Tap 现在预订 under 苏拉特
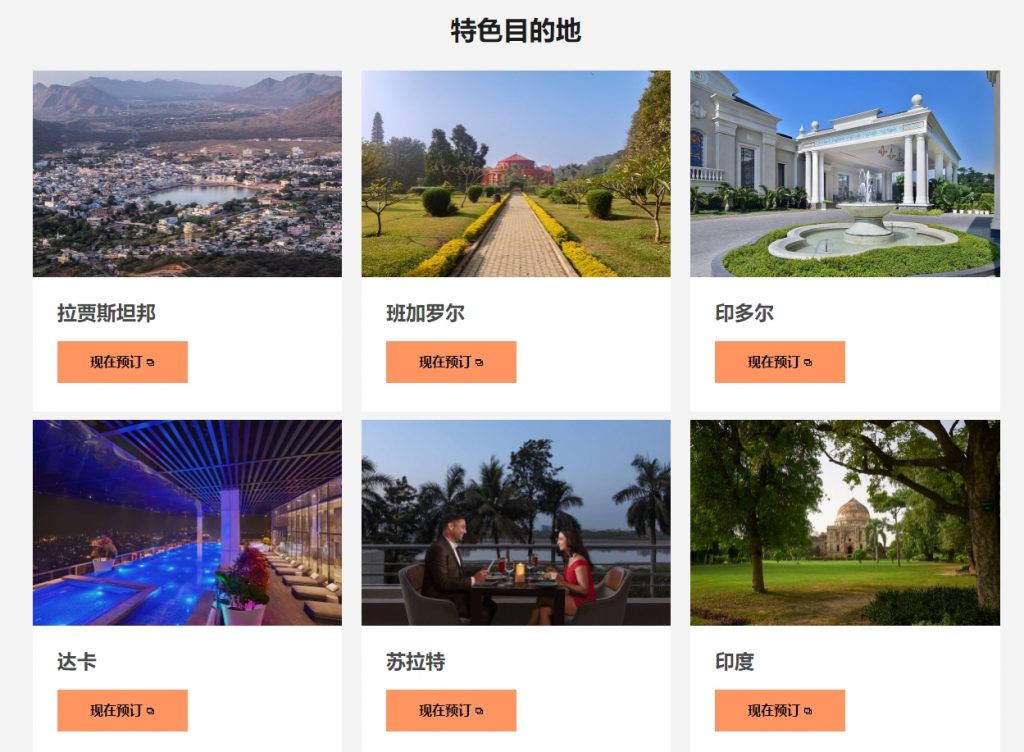Image resolution: width=1024 pixels, height=752 pixels. tap(451, 711)
